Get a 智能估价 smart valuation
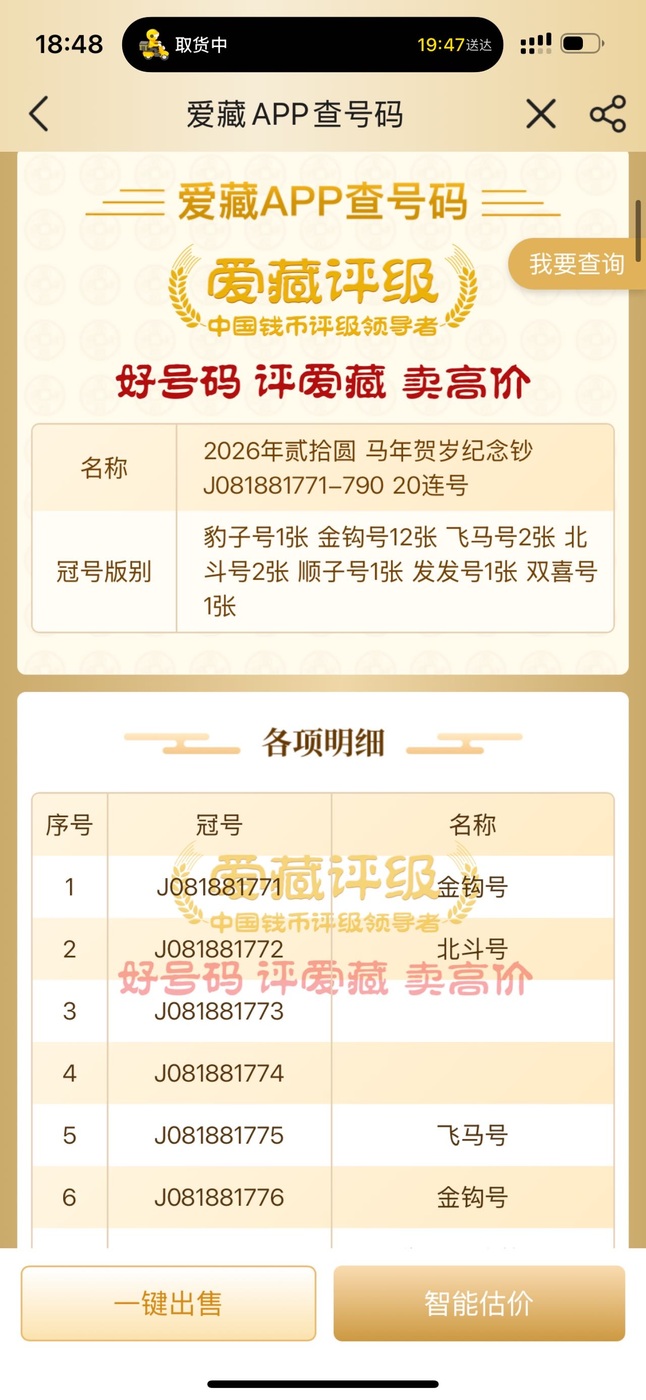 (479, 1303)
